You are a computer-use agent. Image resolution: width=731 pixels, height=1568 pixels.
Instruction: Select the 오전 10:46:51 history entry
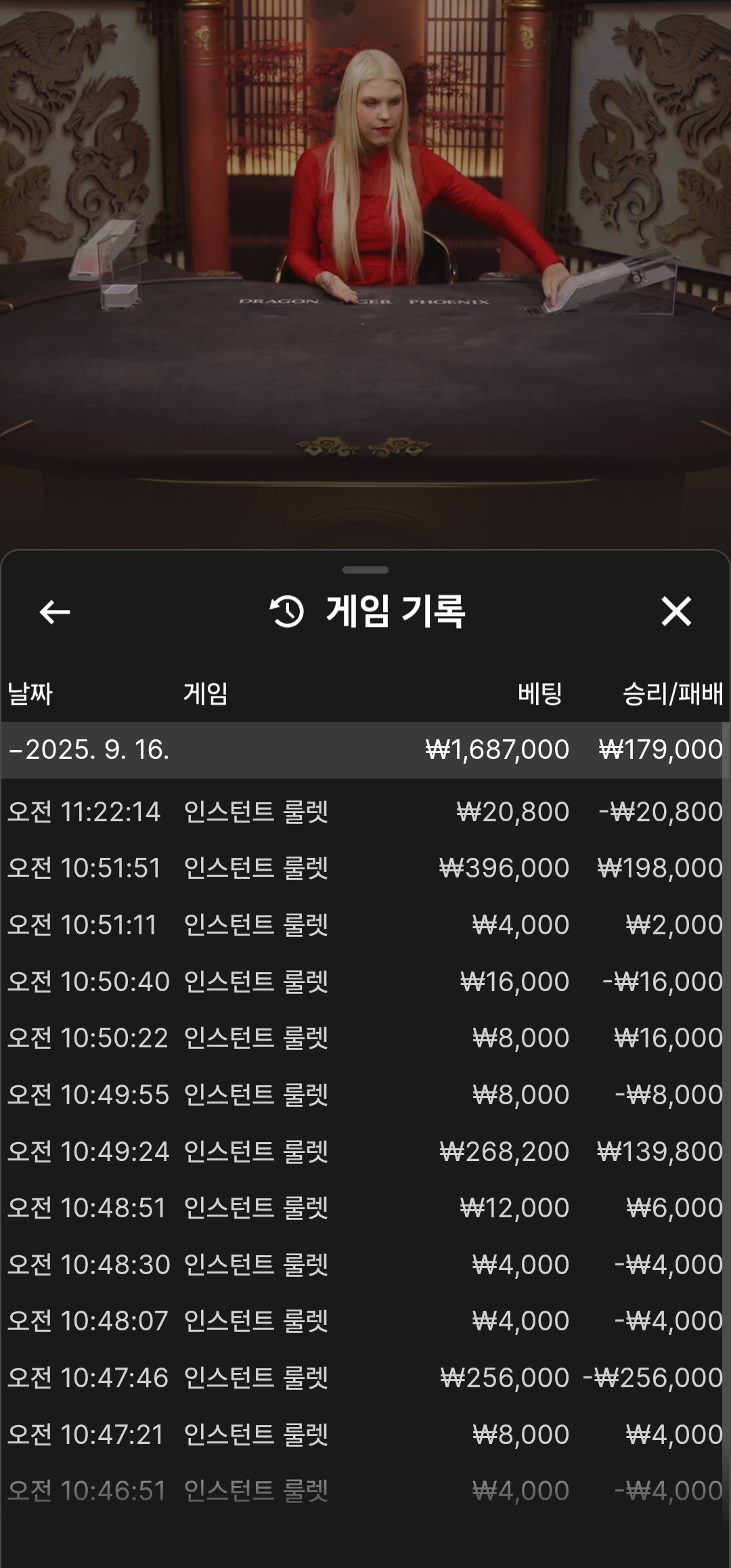[365, 1491]
